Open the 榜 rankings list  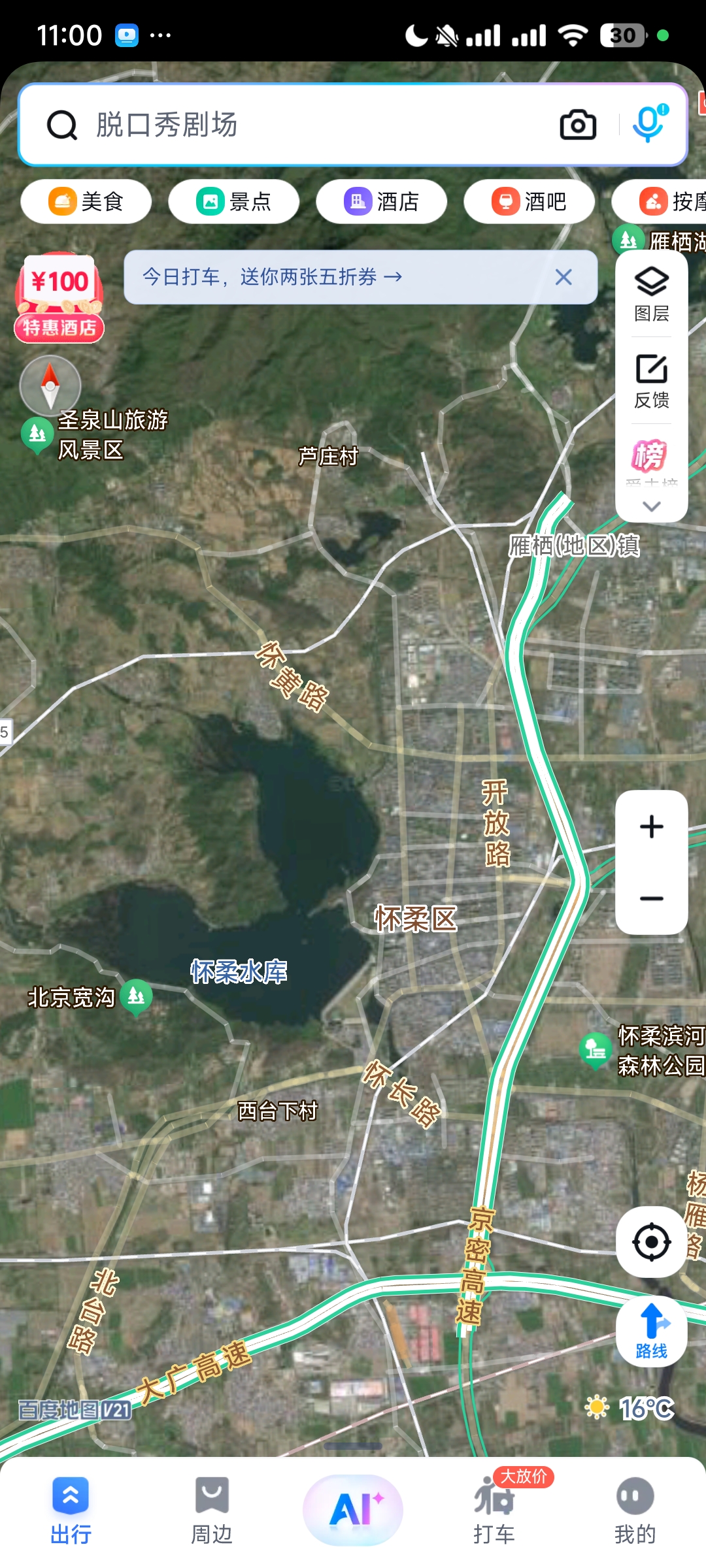650,457
